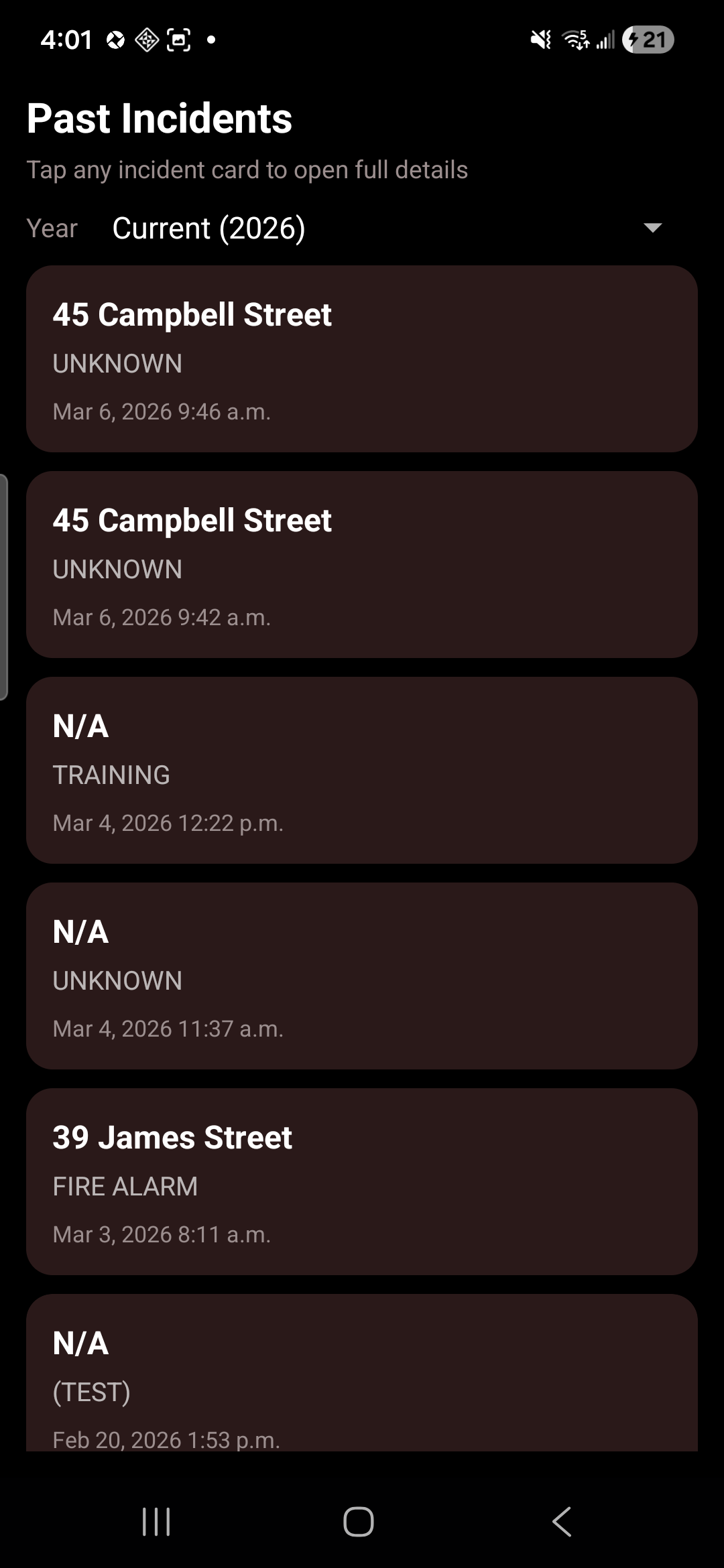Image resolution: width=724 pixels, height=1568 pixels.
Task: View the (TEST) incident from Feb 20
Action: 362,1374
